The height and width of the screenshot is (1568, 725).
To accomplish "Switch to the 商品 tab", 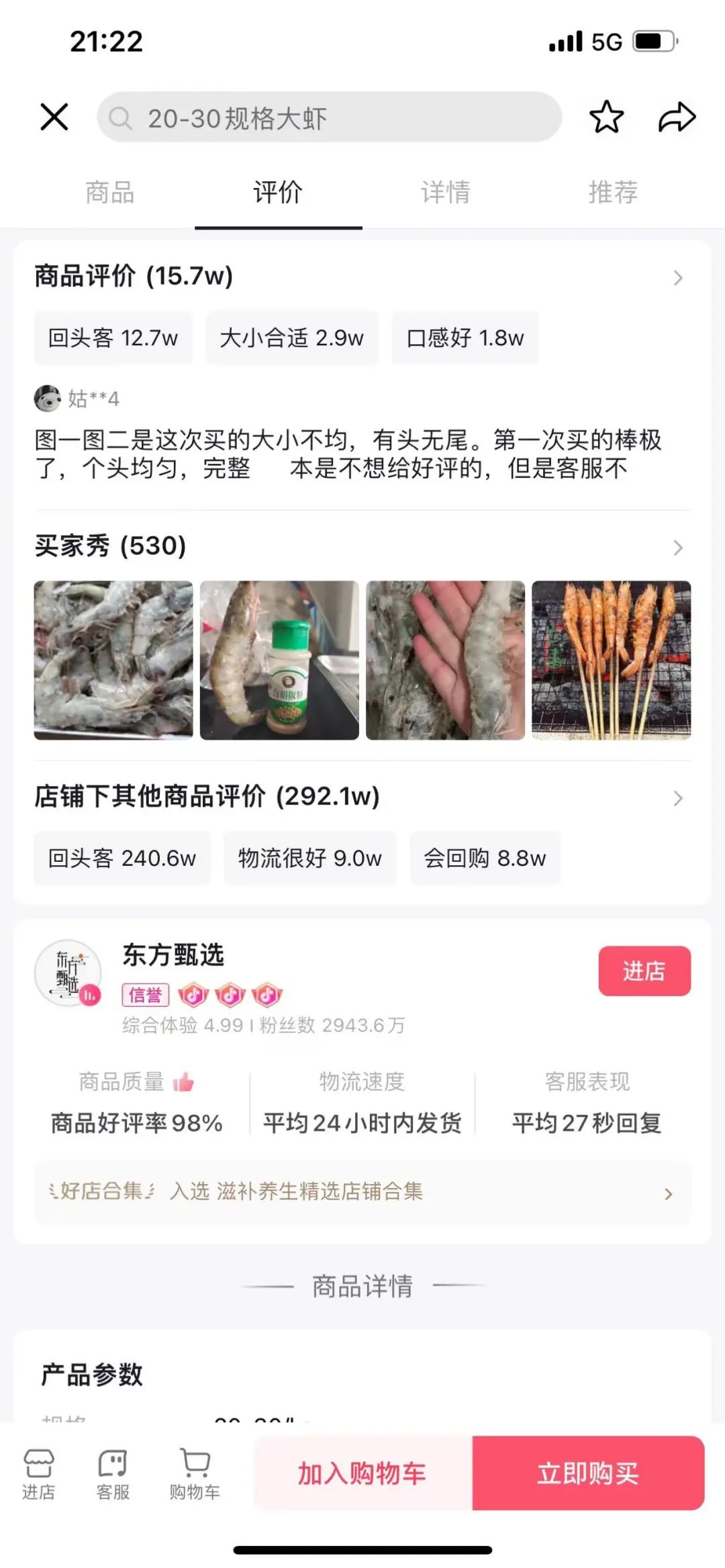I will tap(110, 193).
